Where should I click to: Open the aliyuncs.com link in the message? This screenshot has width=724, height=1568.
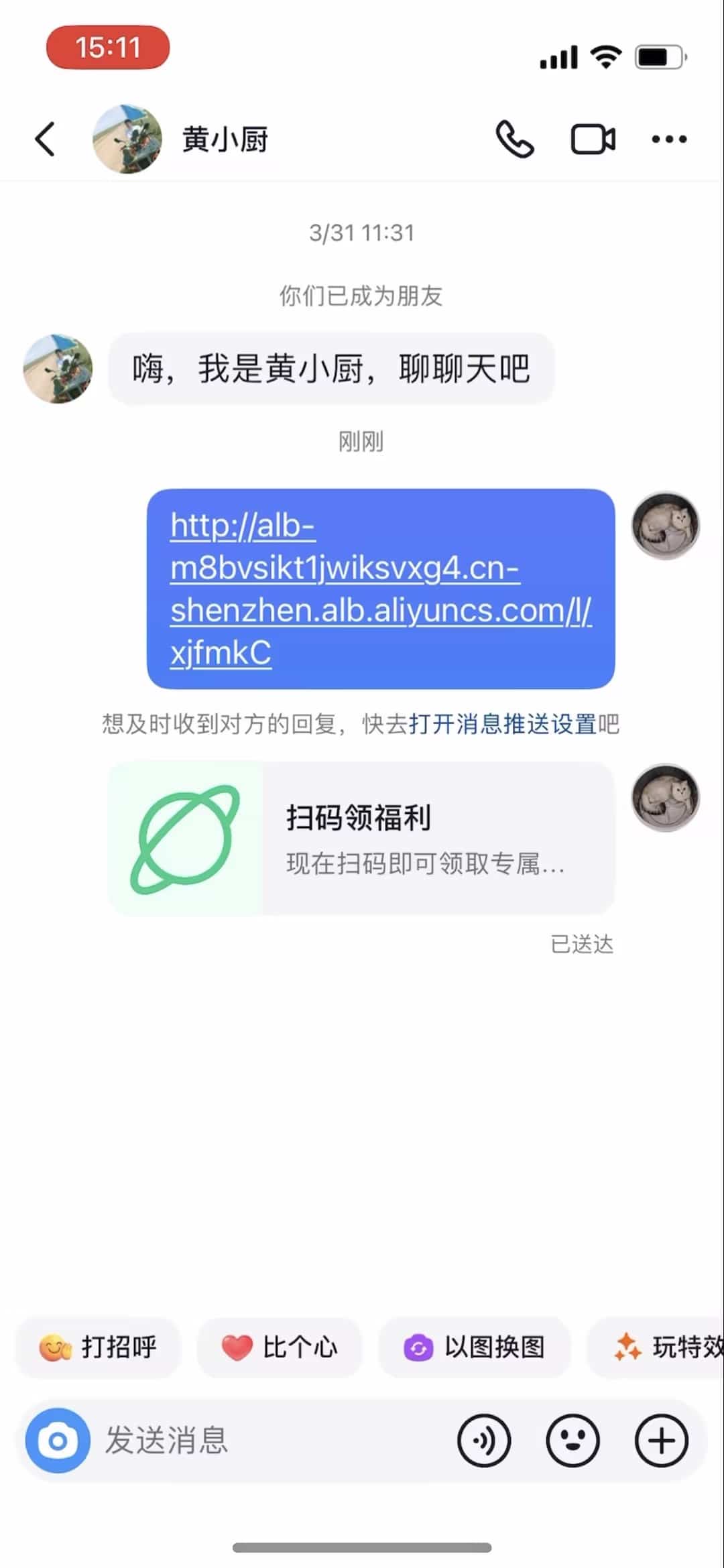point(380,589)
